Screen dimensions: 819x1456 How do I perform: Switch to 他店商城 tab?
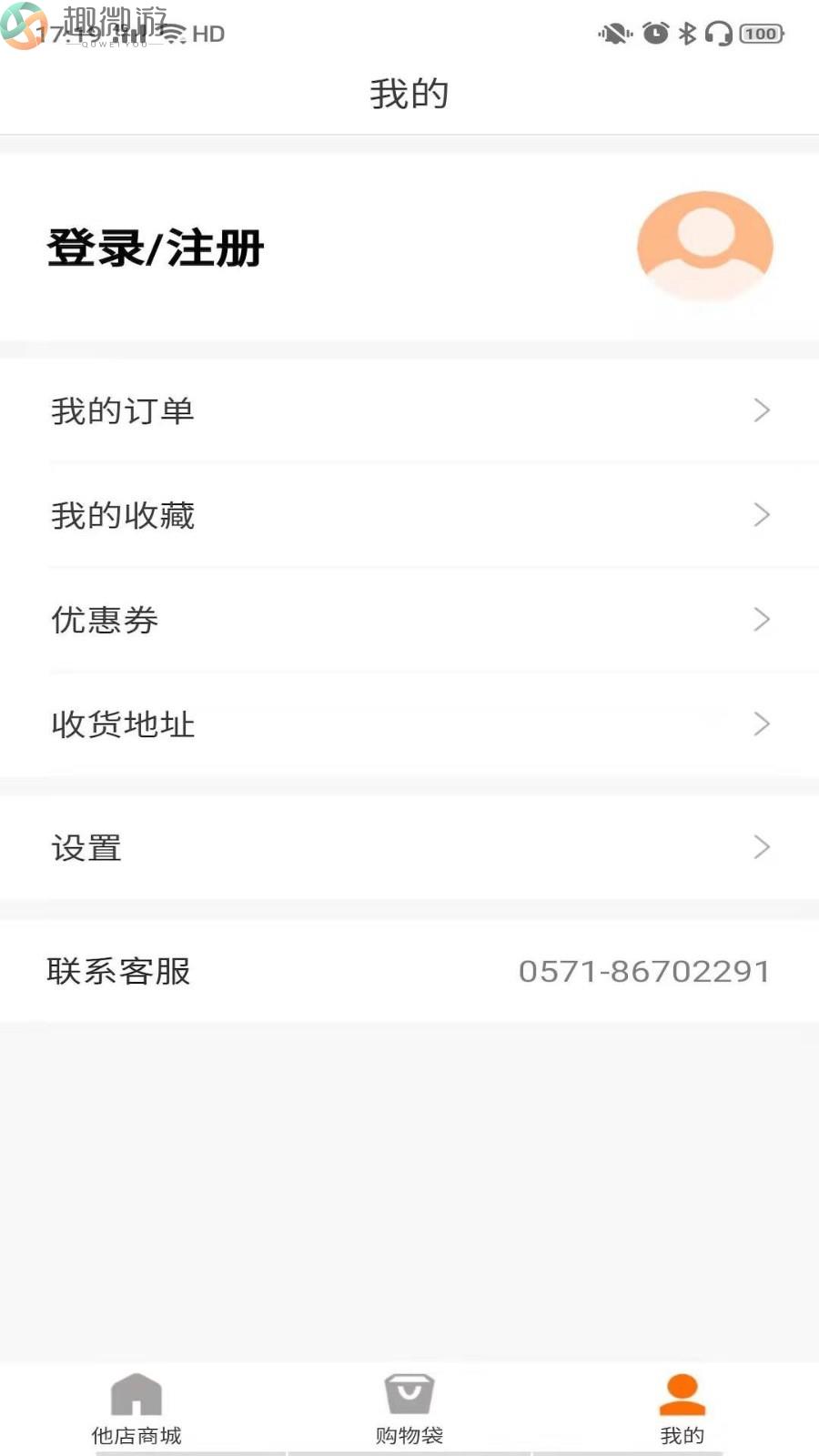pos(136,1410)
